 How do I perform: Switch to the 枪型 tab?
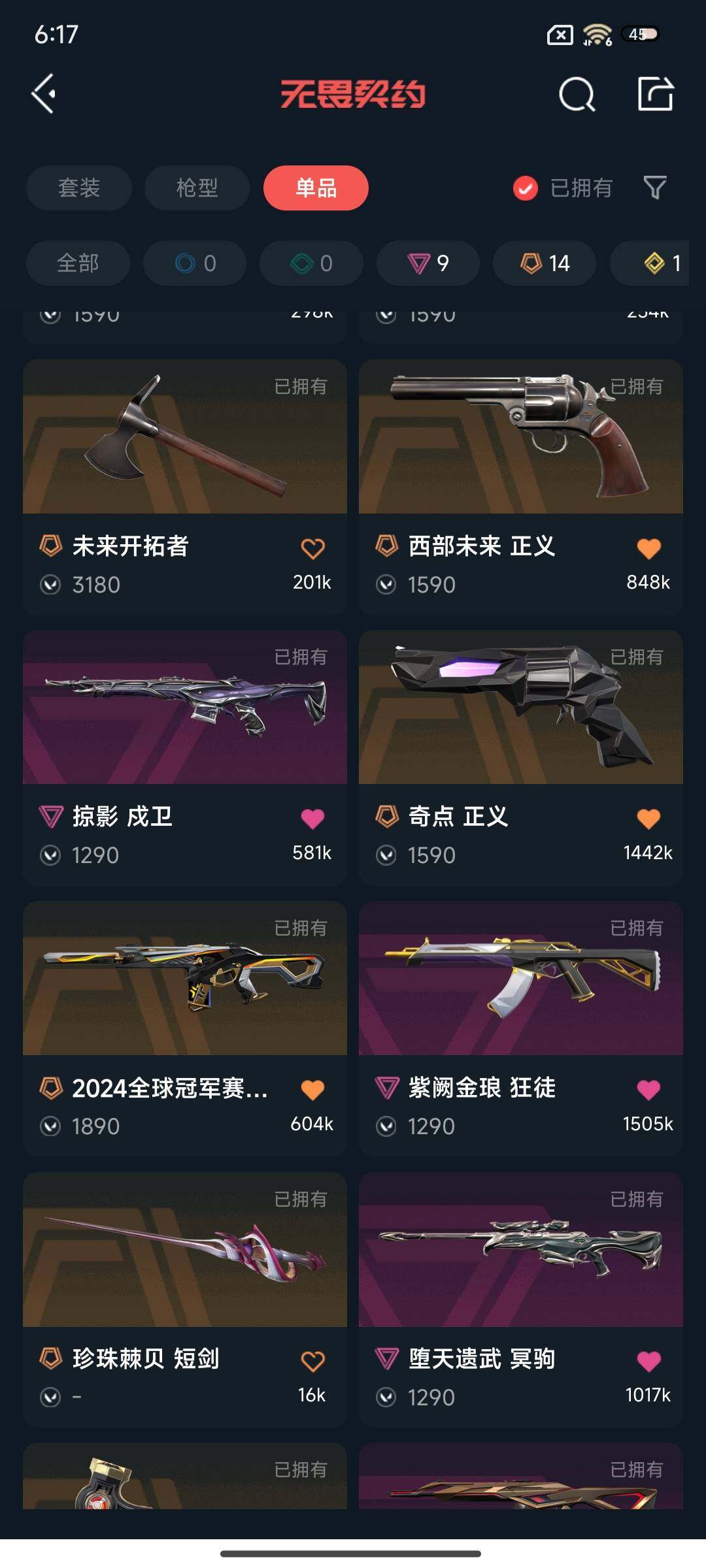[197, 188]
